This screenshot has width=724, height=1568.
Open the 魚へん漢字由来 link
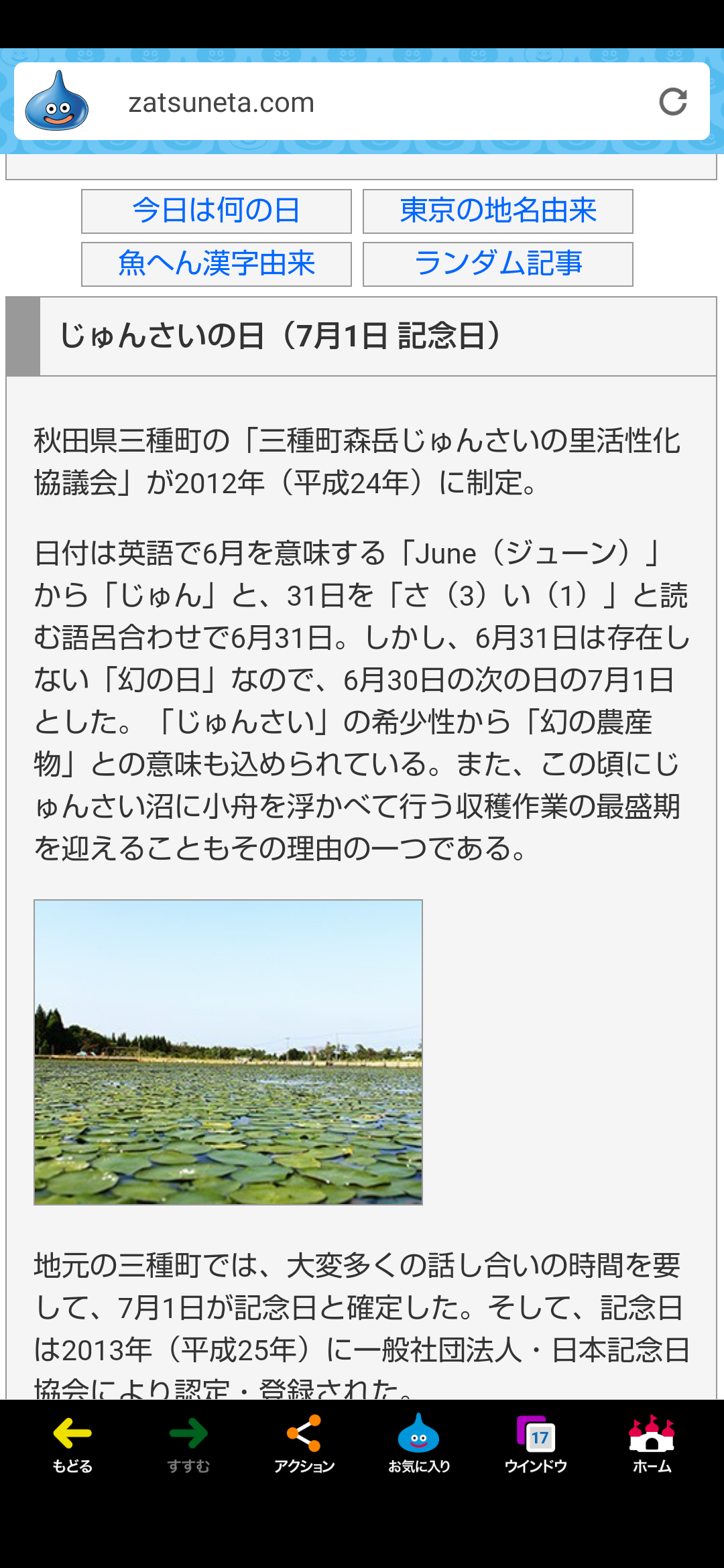coord(216,264)
